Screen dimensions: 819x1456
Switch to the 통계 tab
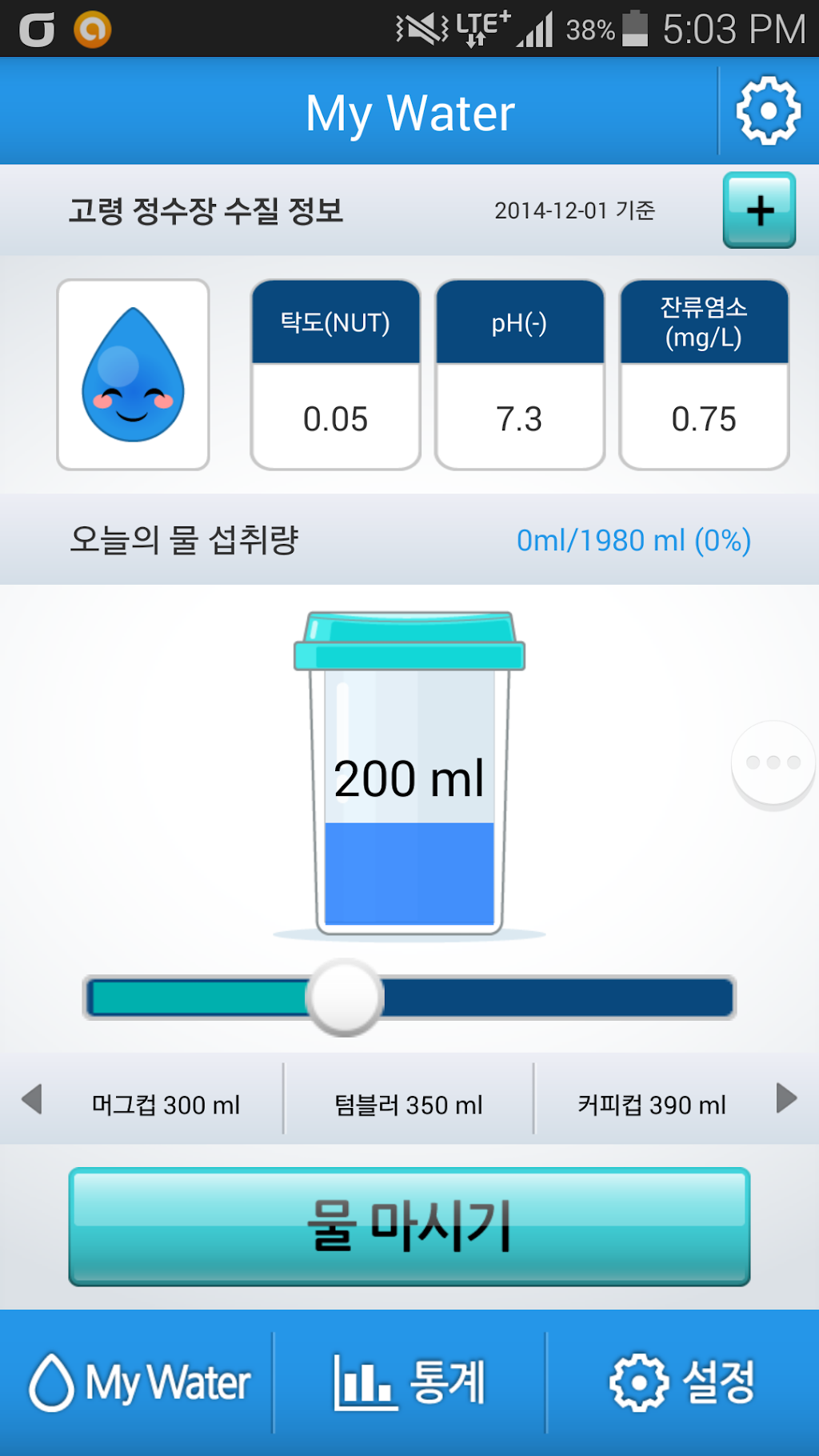click(x=409, y=1382)
